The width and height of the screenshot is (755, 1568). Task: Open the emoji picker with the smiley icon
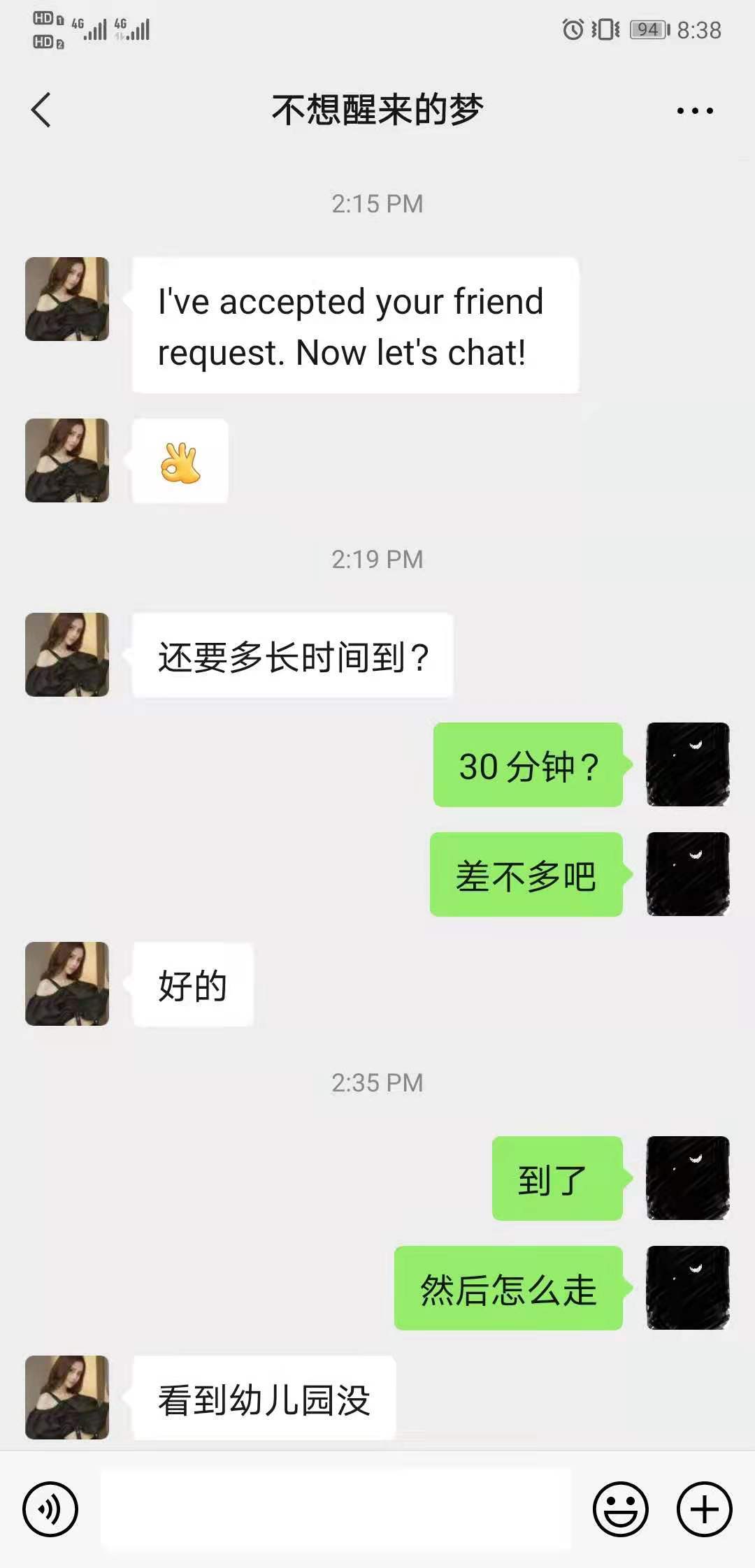[x=621, y=1509]
